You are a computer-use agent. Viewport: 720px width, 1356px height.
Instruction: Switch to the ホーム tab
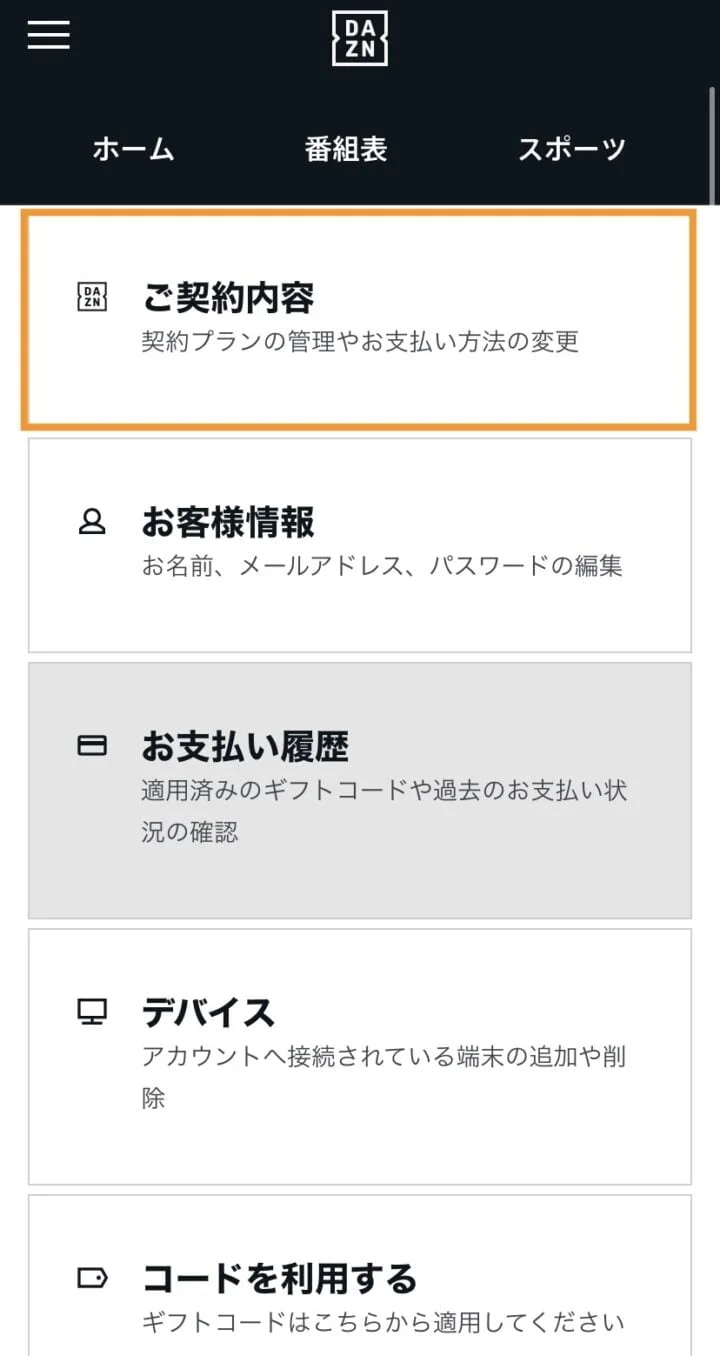[x=133, y=150]
